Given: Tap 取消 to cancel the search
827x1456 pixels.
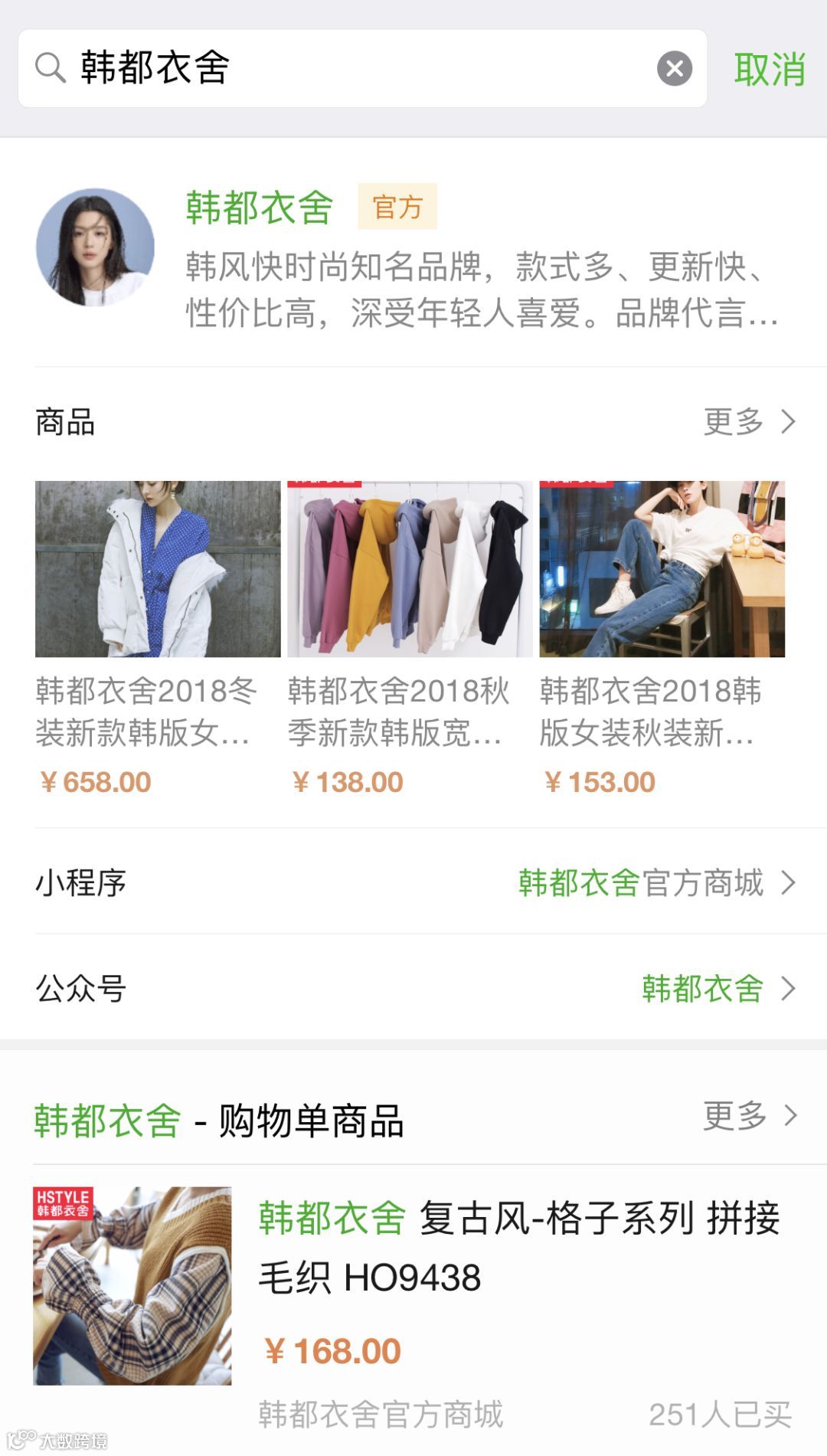Looking at the screenshot, I should point(769,70).
